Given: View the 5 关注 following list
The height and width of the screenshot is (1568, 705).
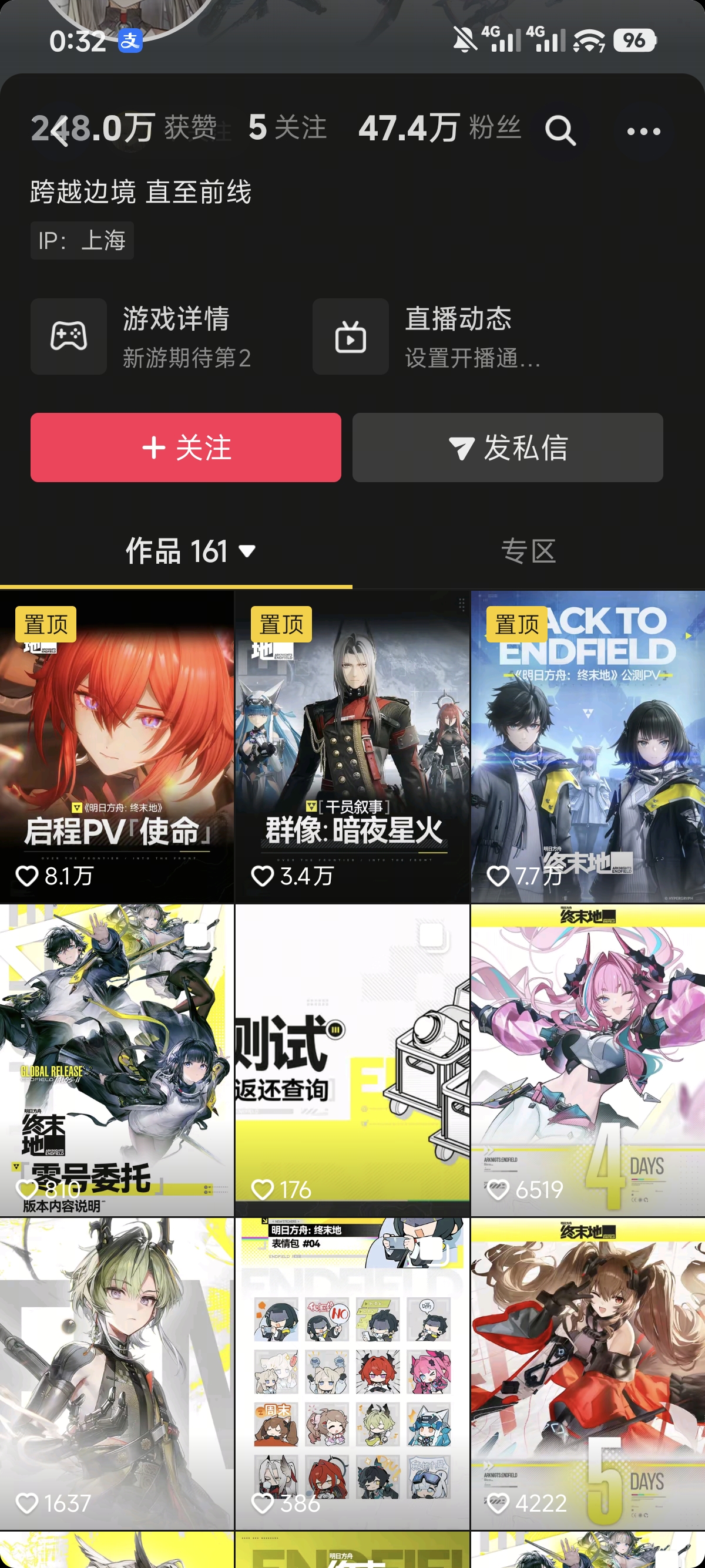Looking at the screenshot, I should 287,128.
